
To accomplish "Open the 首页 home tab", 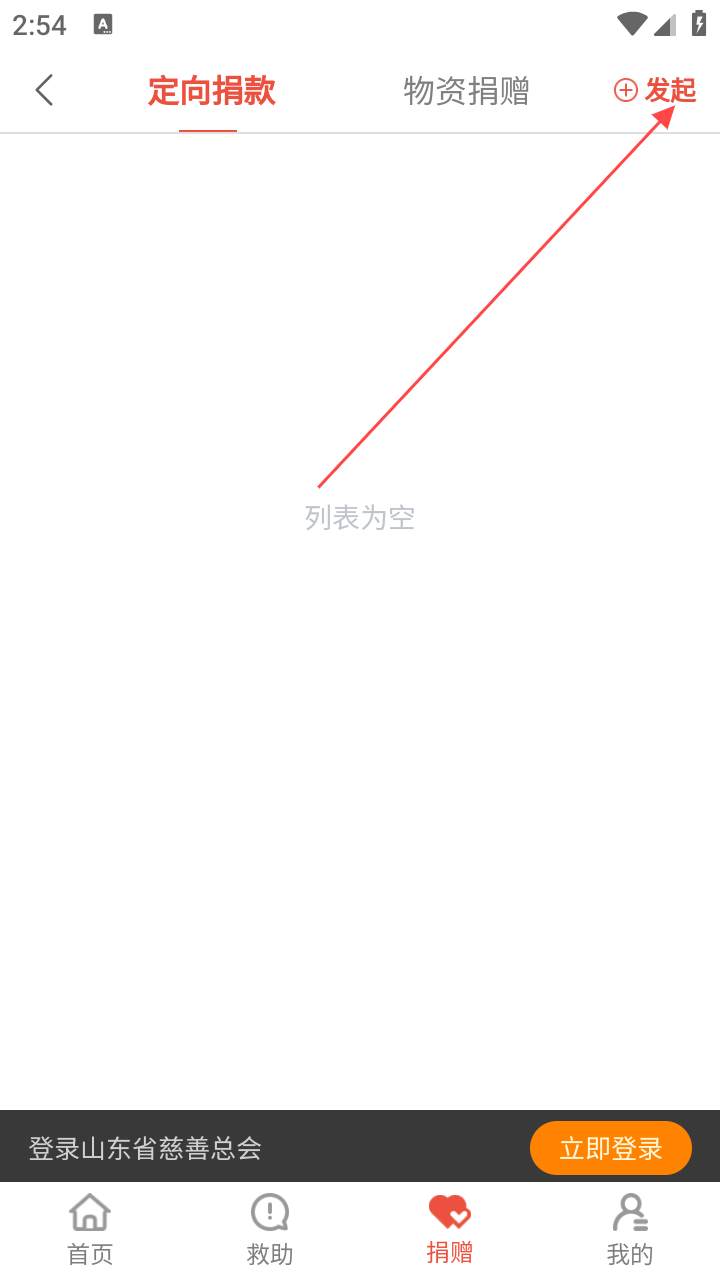I will pyautogui.click(x=90, y=1230).
